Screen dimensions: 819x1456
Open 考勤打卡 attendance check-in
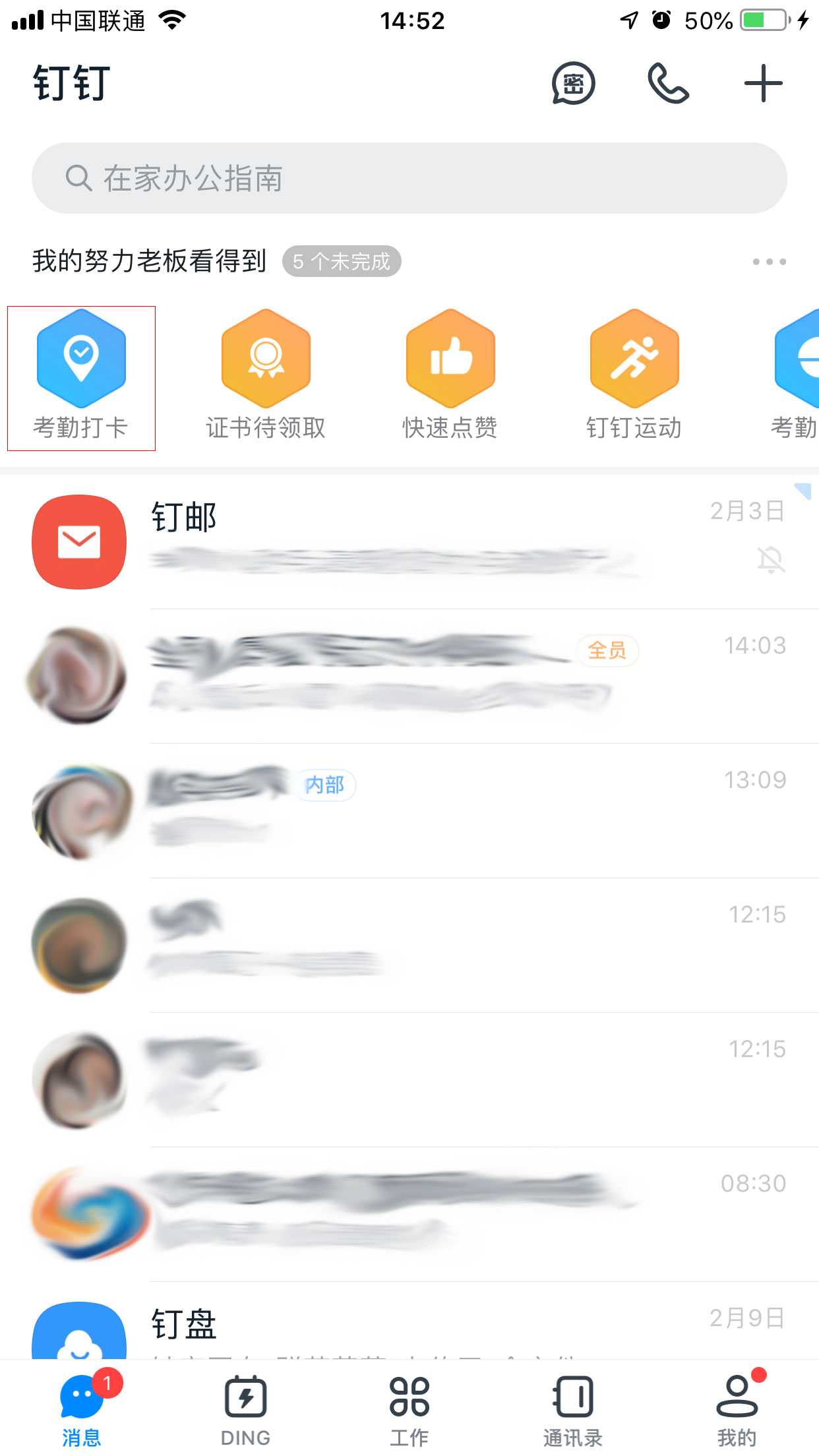pyautogui.click(x=81, y=377)
